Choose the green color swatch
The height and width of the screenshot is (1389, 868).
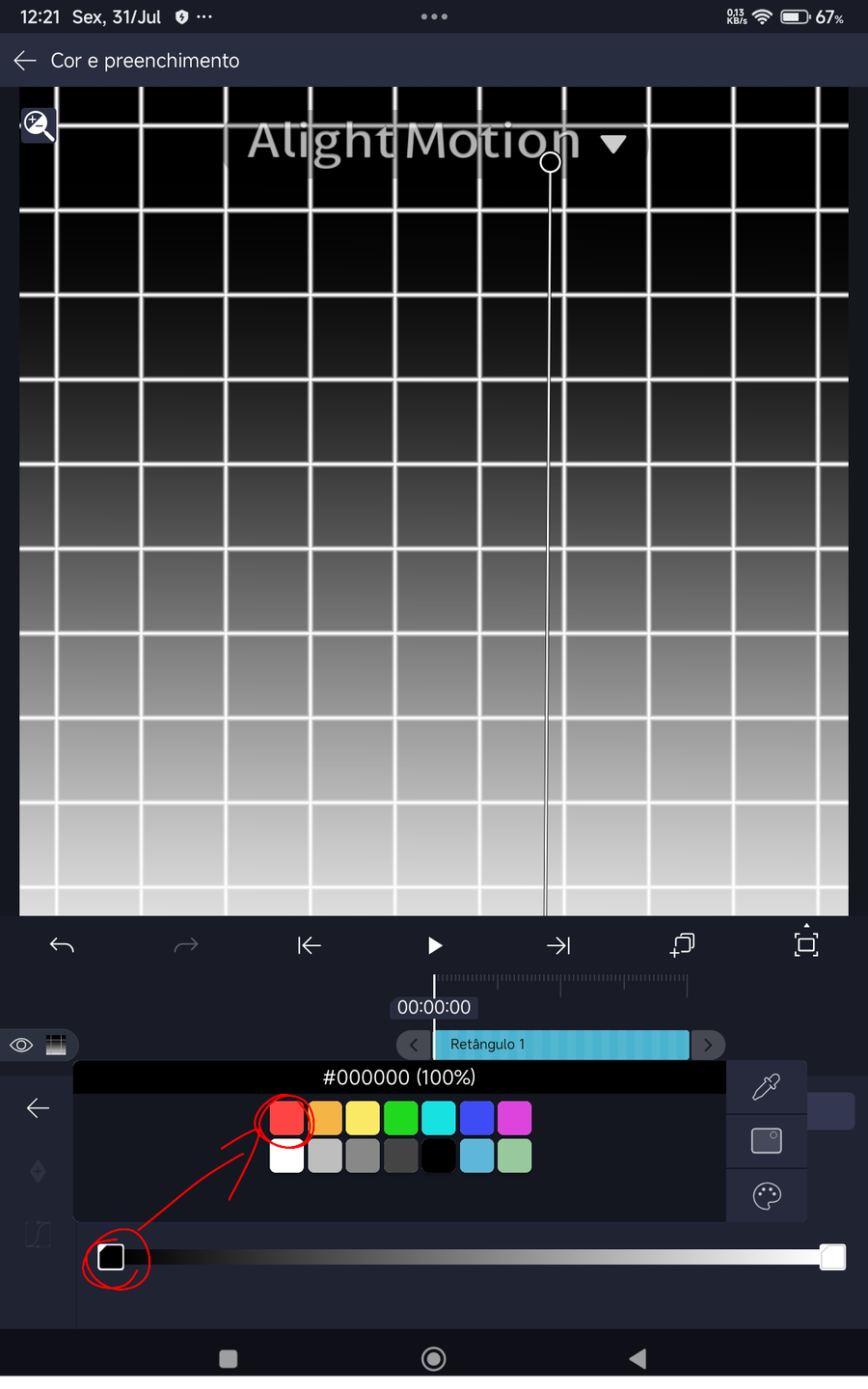click(x=400, y=1118)
